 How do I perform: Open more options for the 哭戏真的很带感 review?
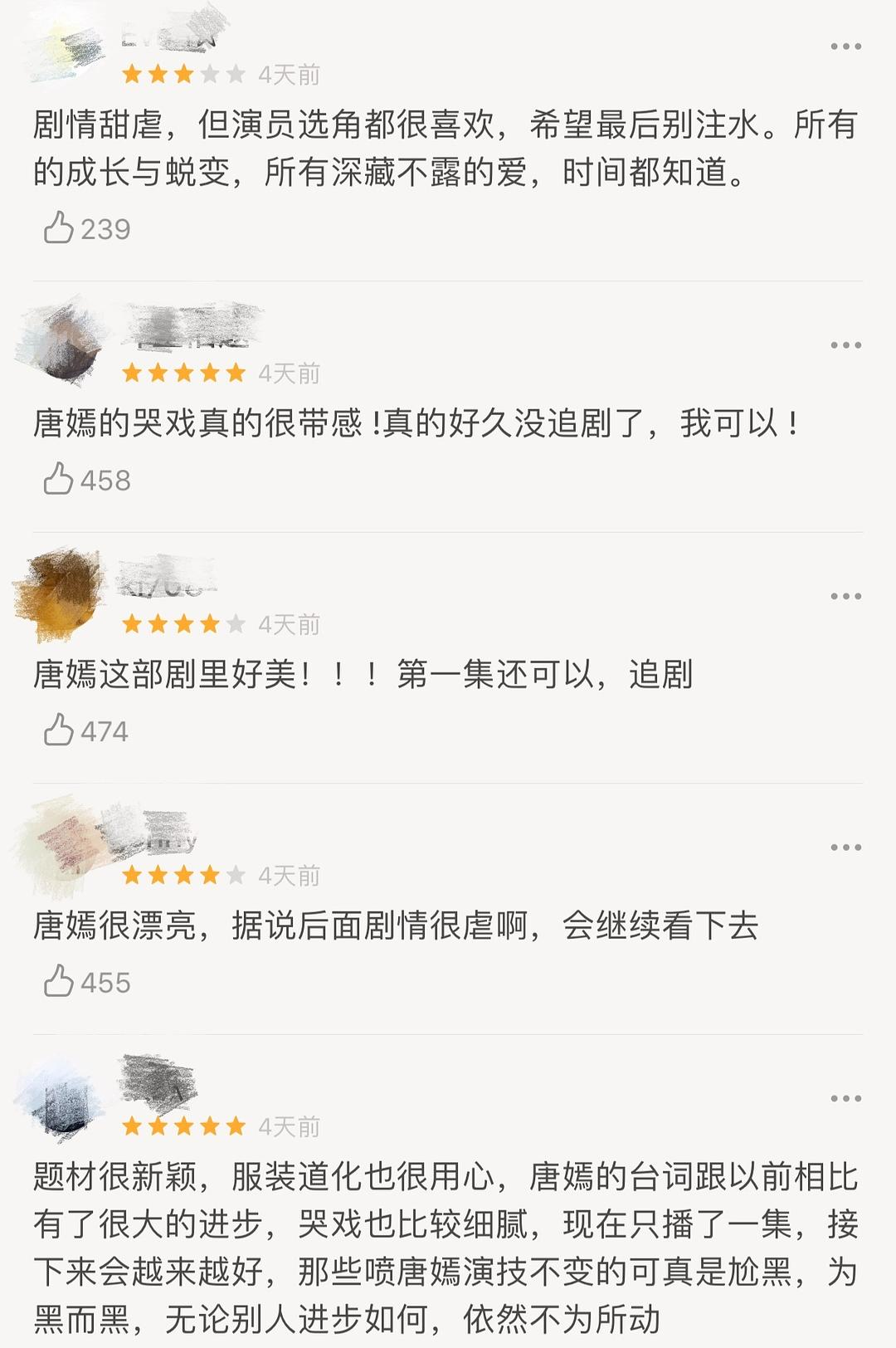(845, 345)
